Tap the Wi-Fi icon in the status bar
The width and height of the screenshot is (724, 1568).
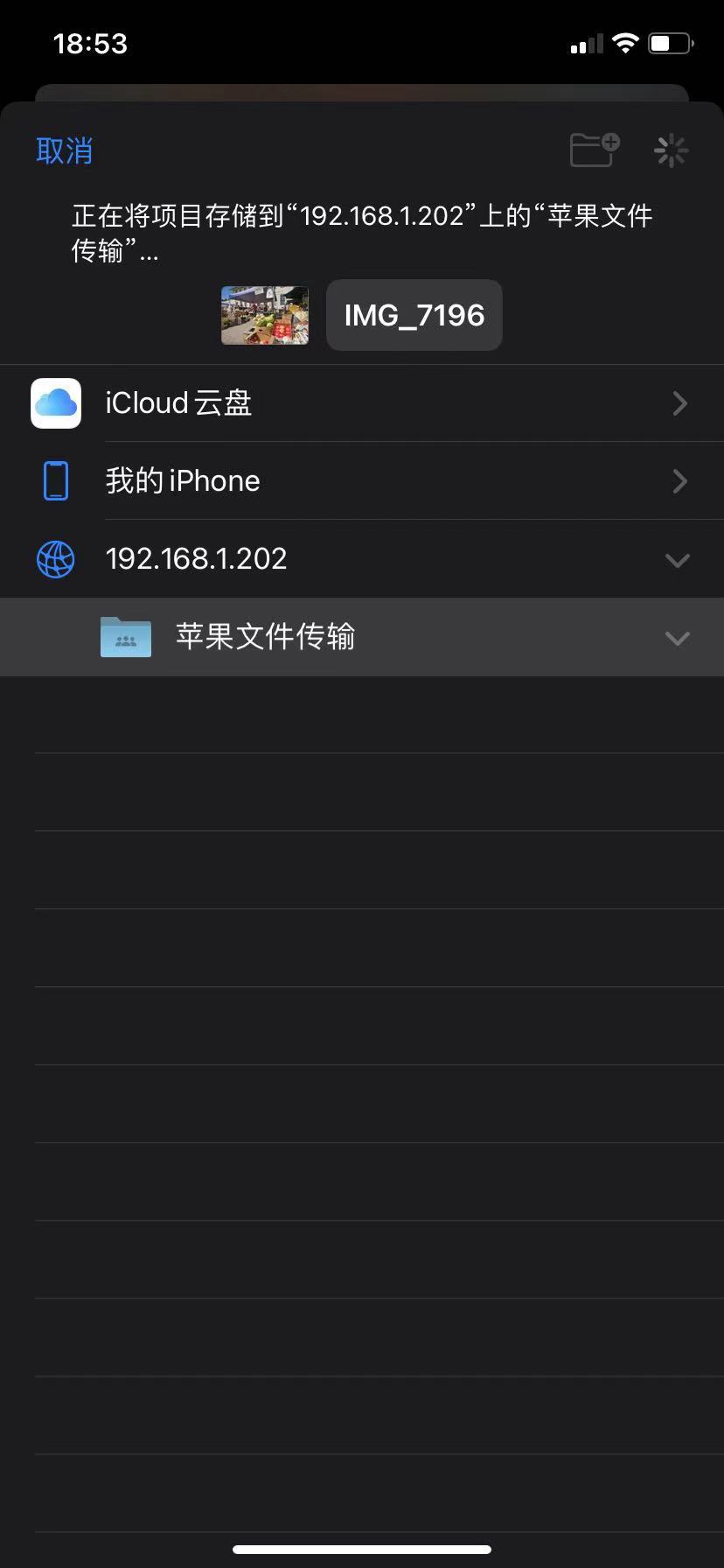(624, 42)
